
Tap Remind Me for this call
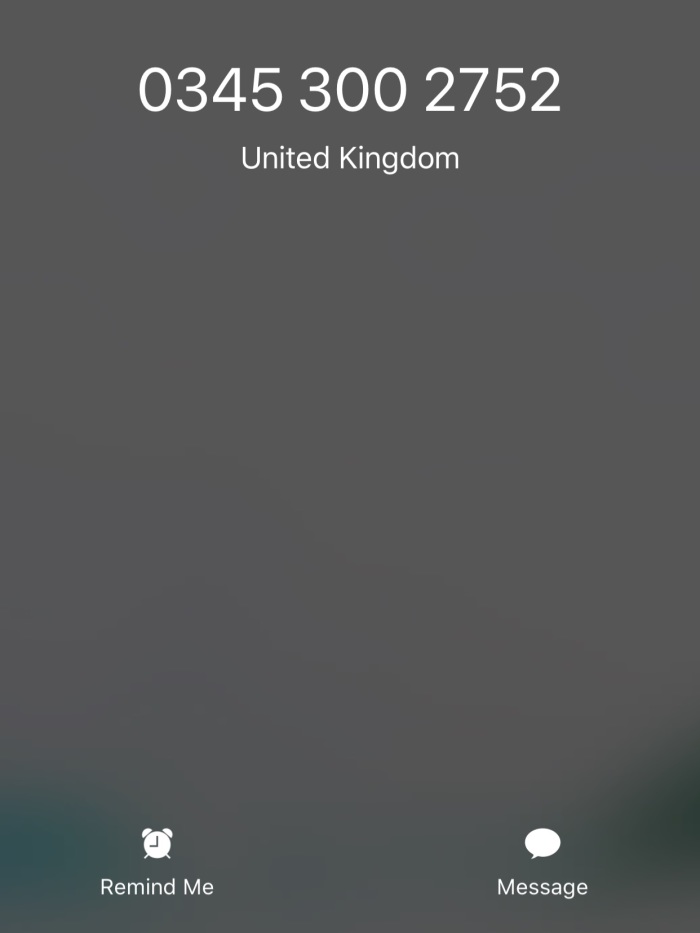tap(157, 846)
